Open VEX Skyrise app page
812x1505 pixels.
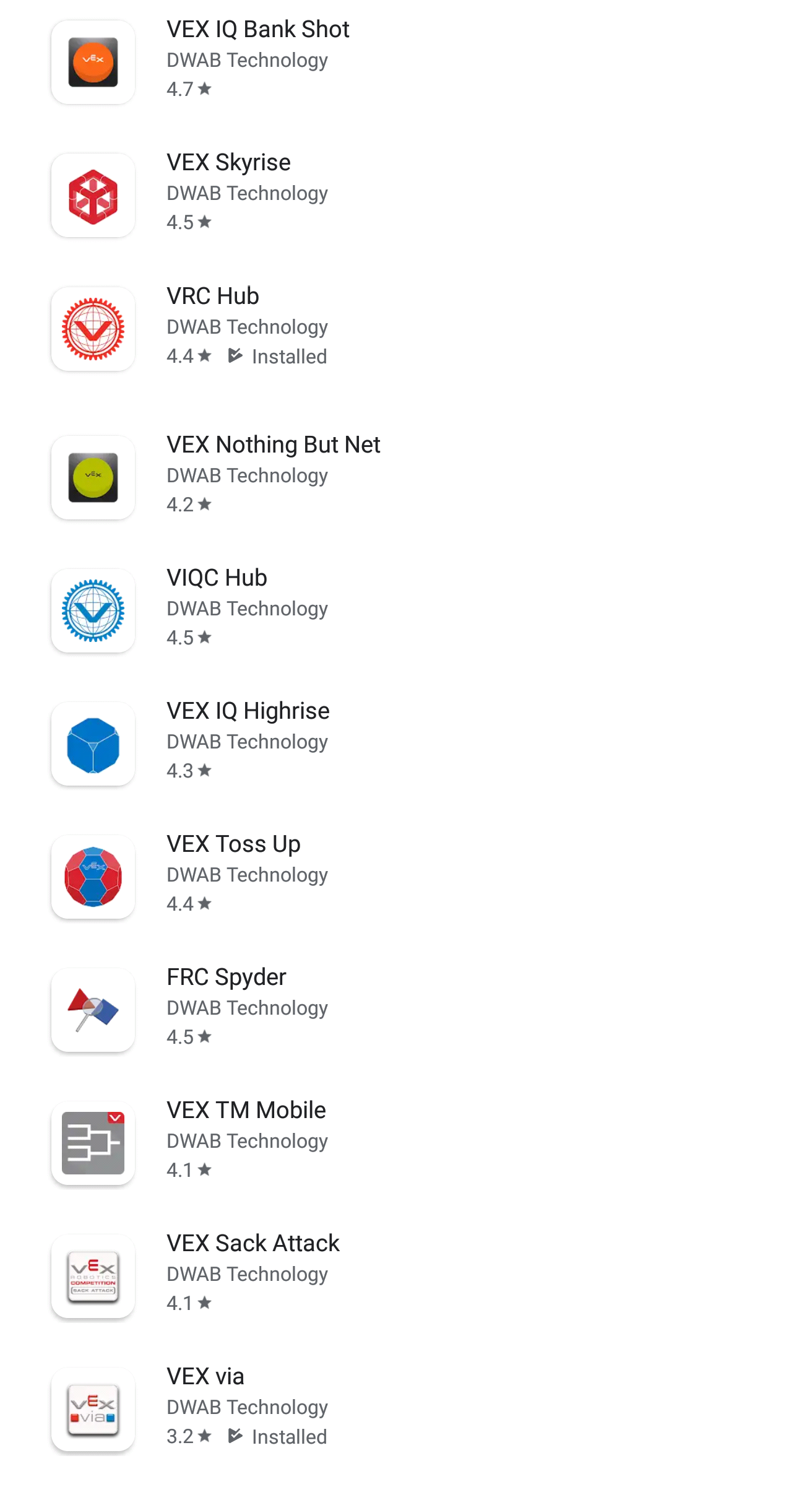[406, 195]
